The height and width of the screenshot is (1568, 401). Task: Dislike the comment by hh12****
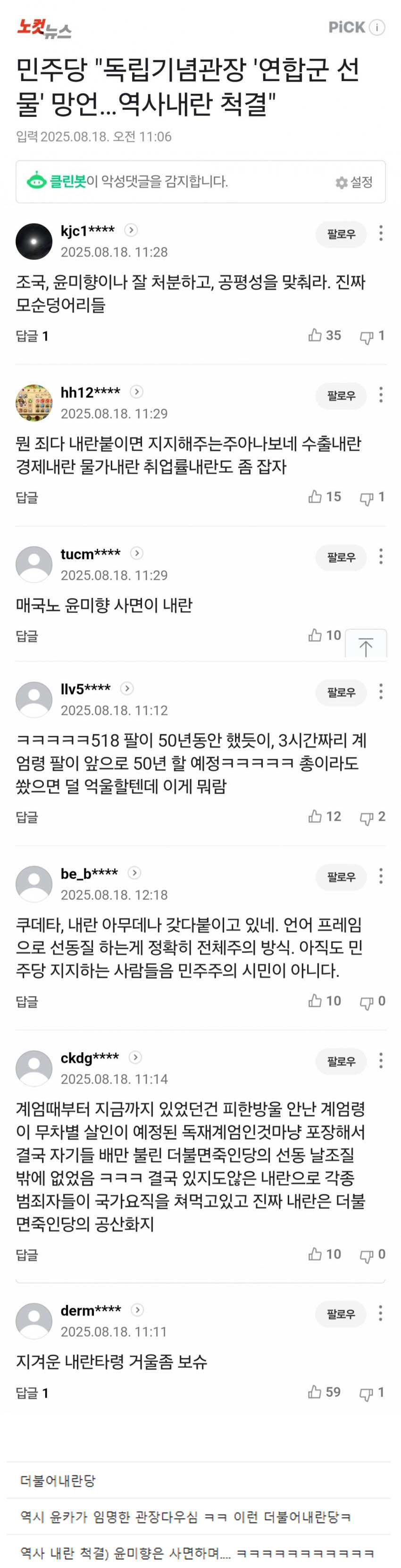coord(372,498)
